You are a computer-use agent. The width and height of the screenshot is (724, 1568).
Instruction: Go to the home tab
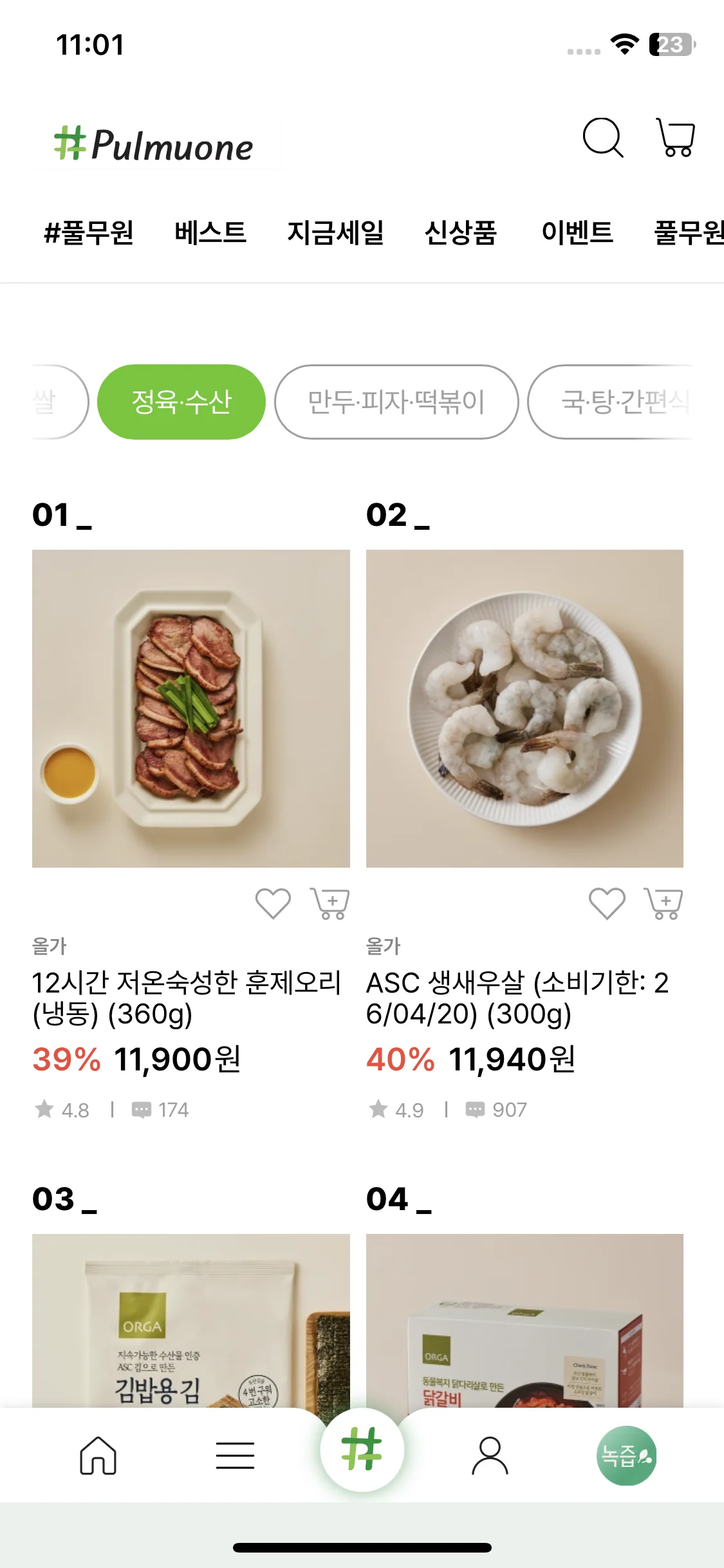point(98,1455)
